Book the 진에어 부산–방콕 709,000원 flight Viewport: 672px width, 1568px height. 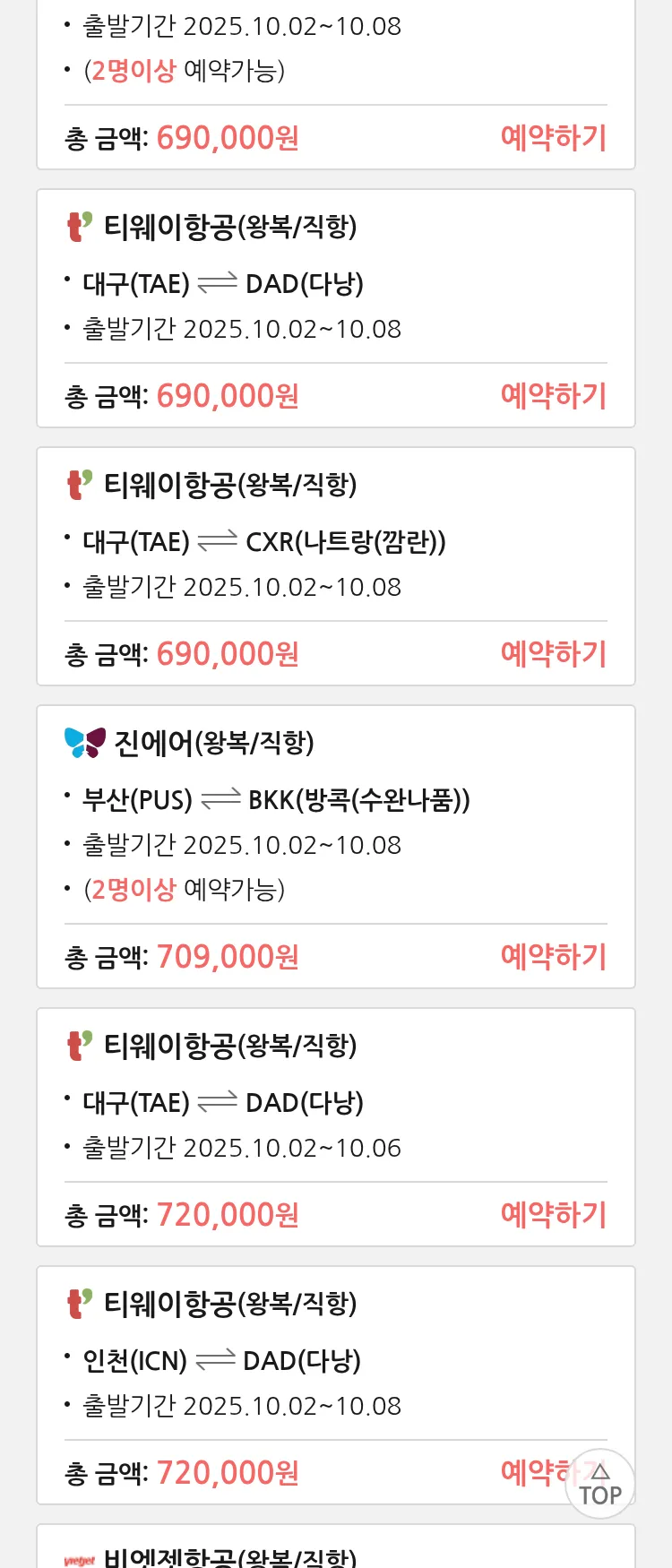tap(553, 957)
